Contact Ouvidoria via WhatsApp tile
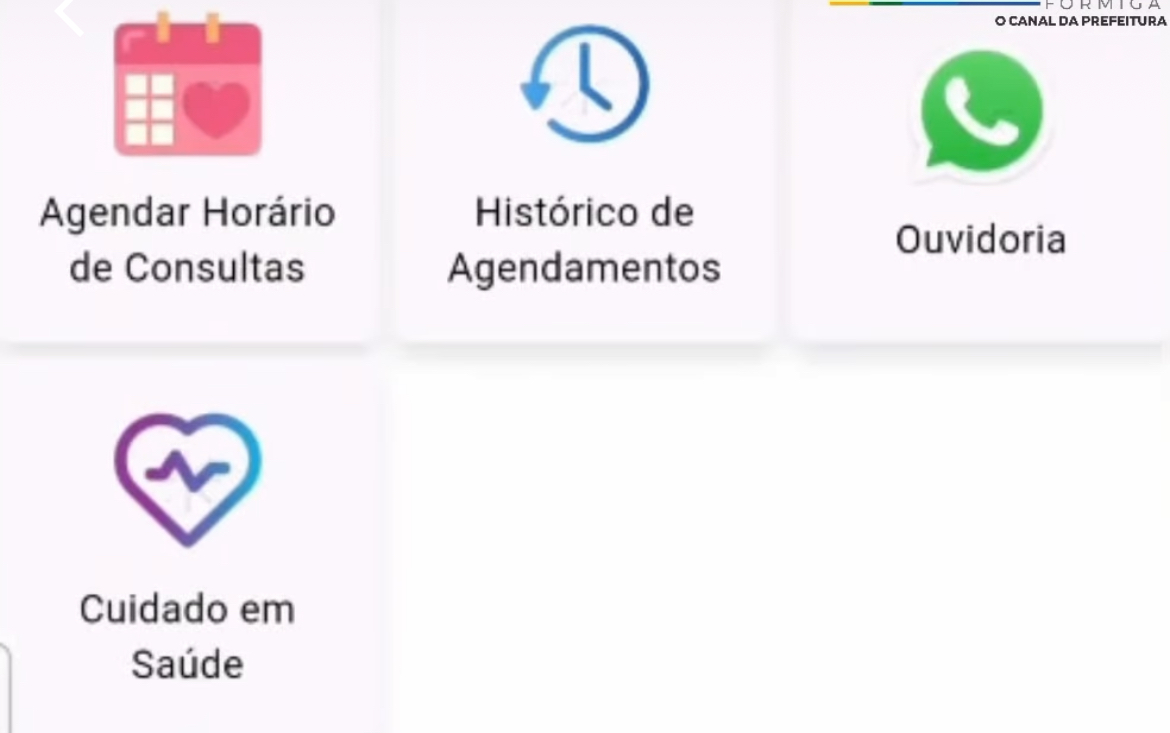The width and height of the screenshot is (1170, 733). coord(980,160)
